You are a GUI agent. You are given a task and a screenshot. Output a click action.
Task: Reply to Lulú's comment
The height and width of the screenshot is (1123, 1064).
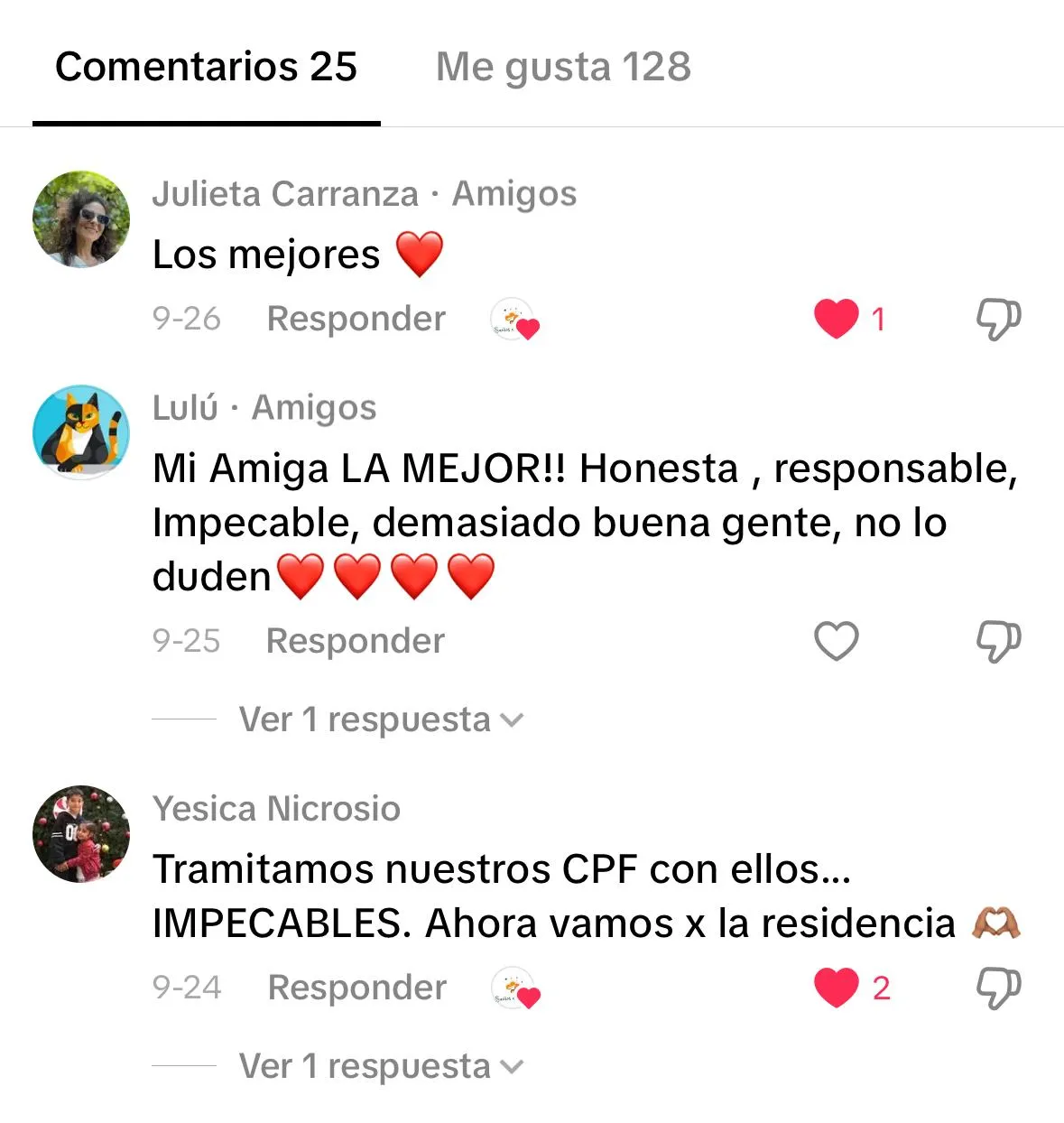356,641
